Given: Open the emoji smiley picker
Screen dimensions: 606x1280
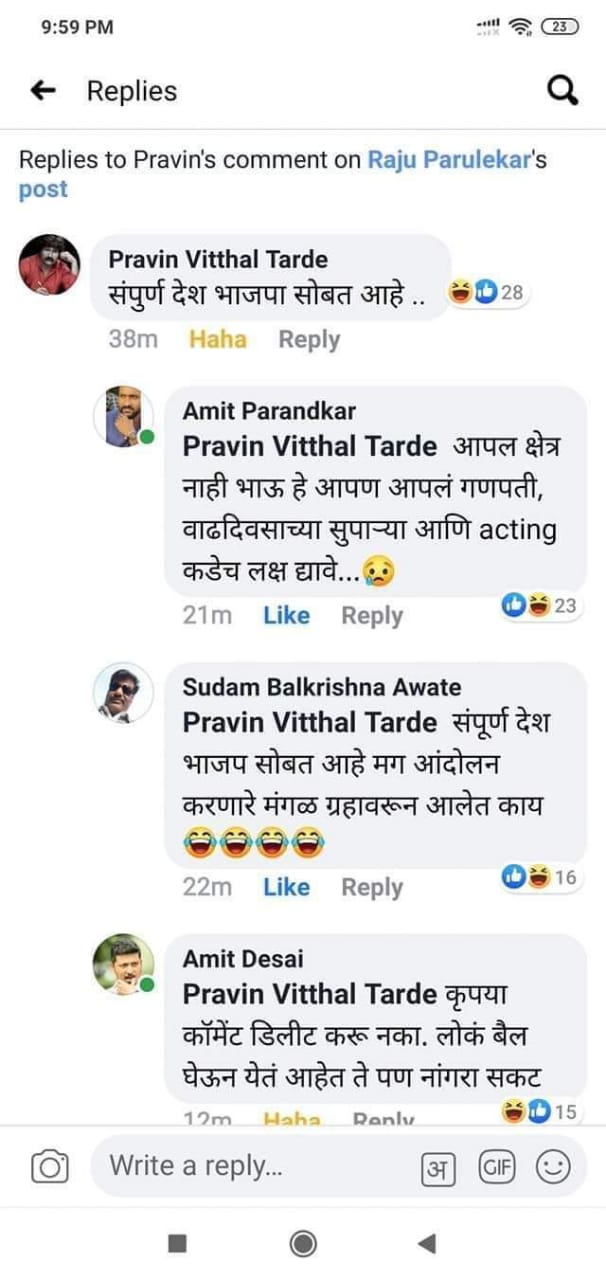Looking at the screenshot, I should pyautogui.click(x=553, y=1166).
